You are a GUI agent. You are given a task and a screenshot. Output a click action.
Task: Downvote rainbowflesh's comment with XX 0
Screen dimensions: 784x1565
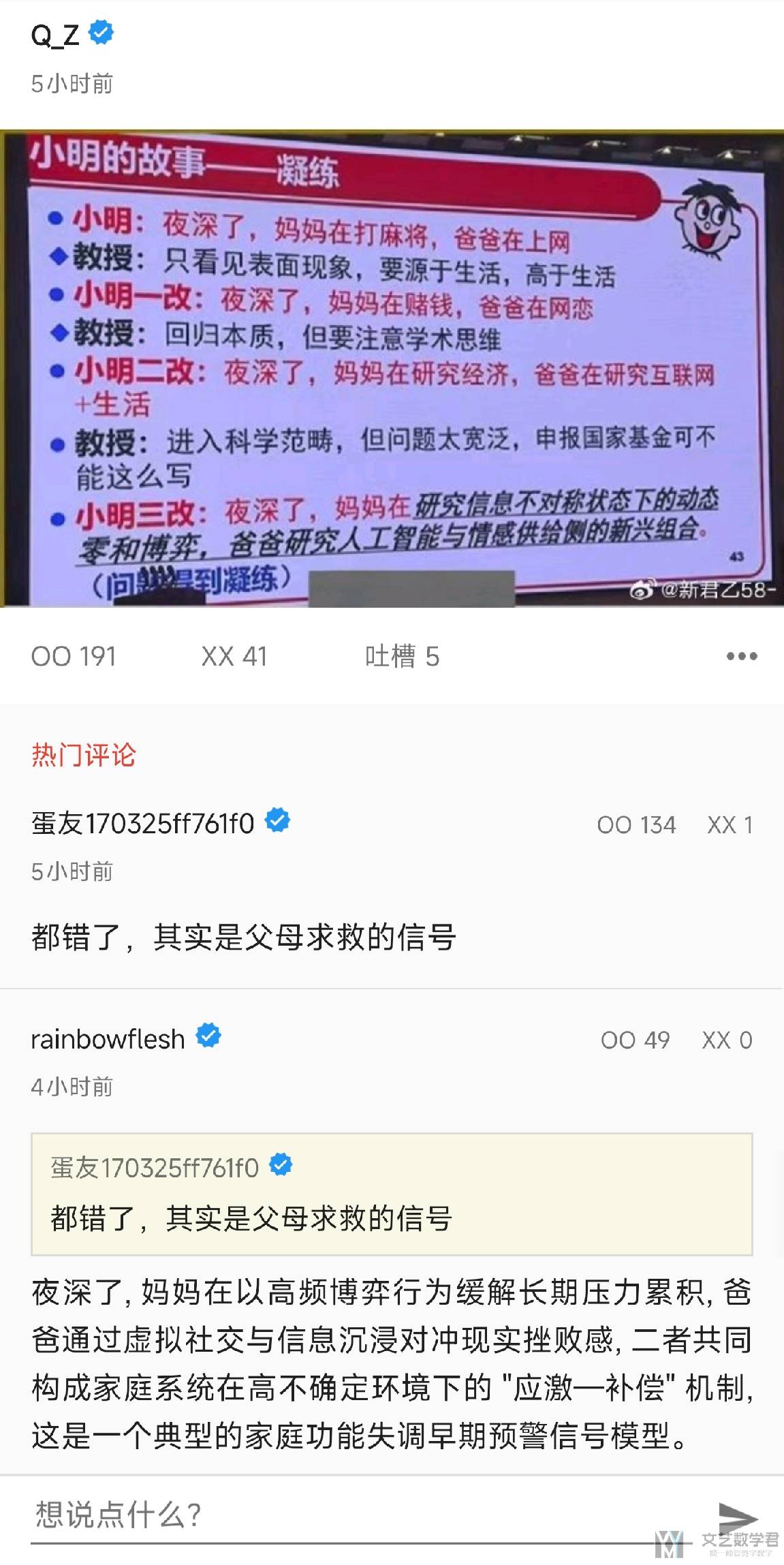[x=727, y=1040]
